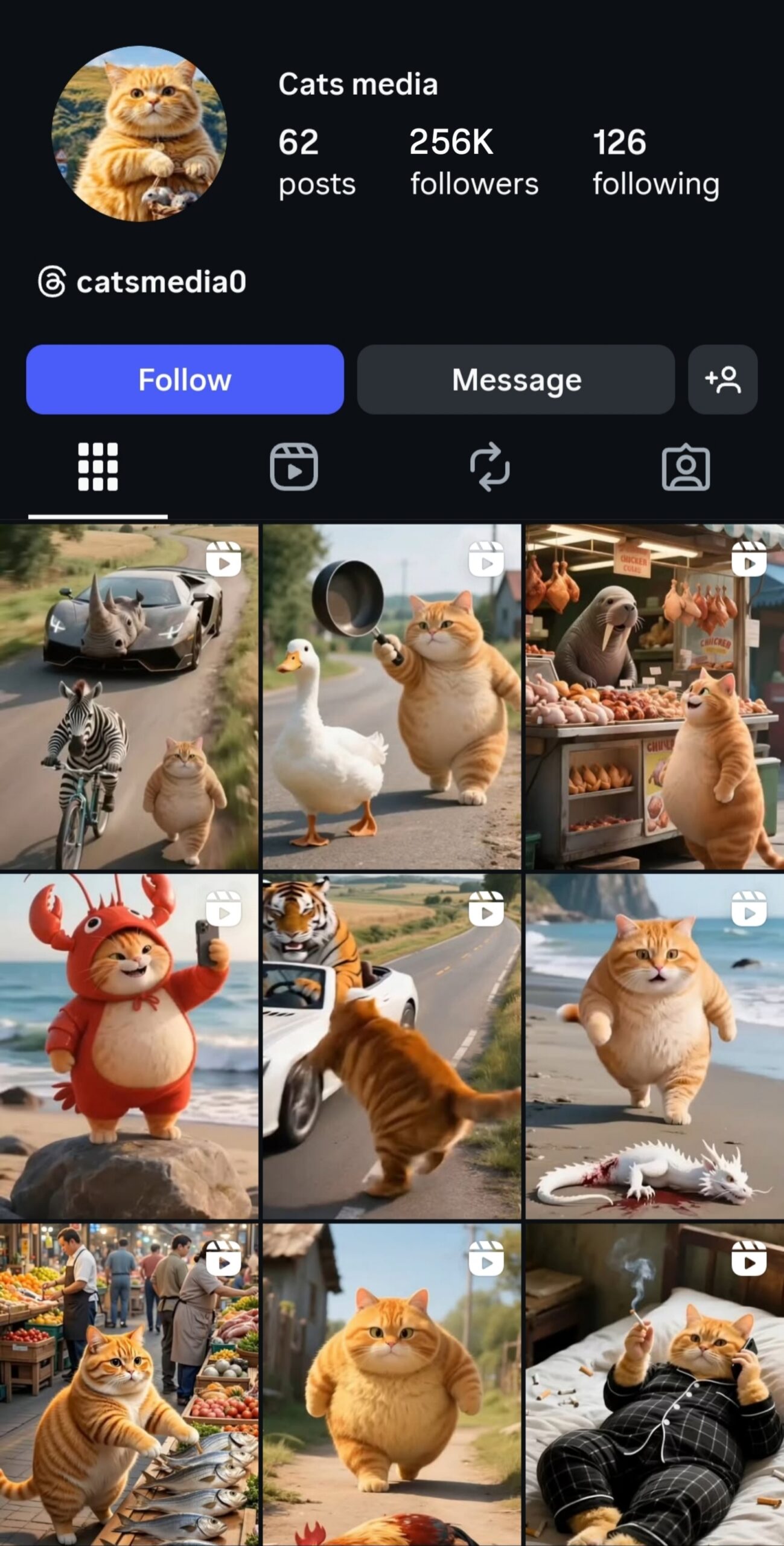Screen dimensions: 784x1546
Task: Open the reel of cat smoking in bed
Action: [x=654, y=1383]
